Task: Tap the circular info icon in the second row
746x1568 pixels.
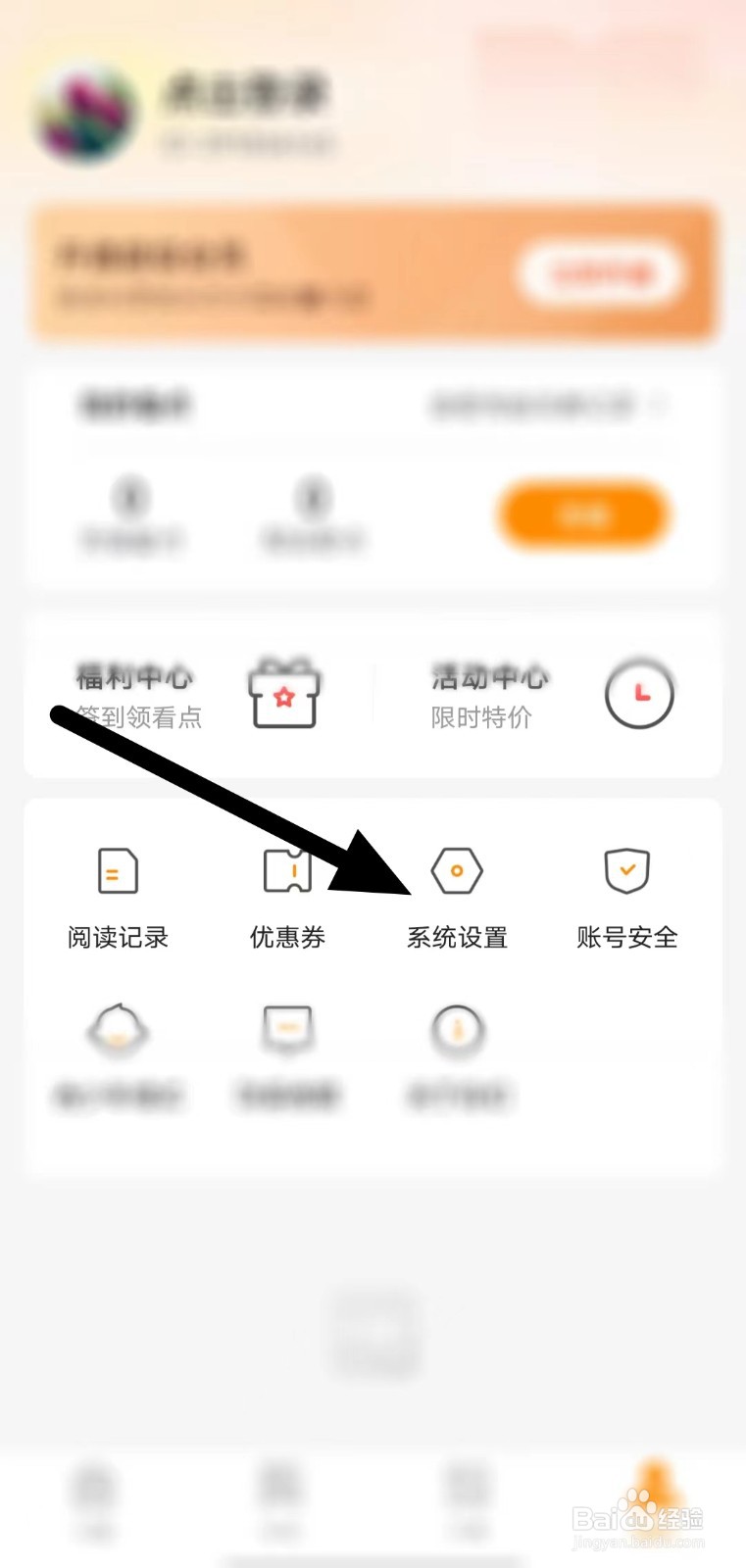Action: [x=456, y=1029]
